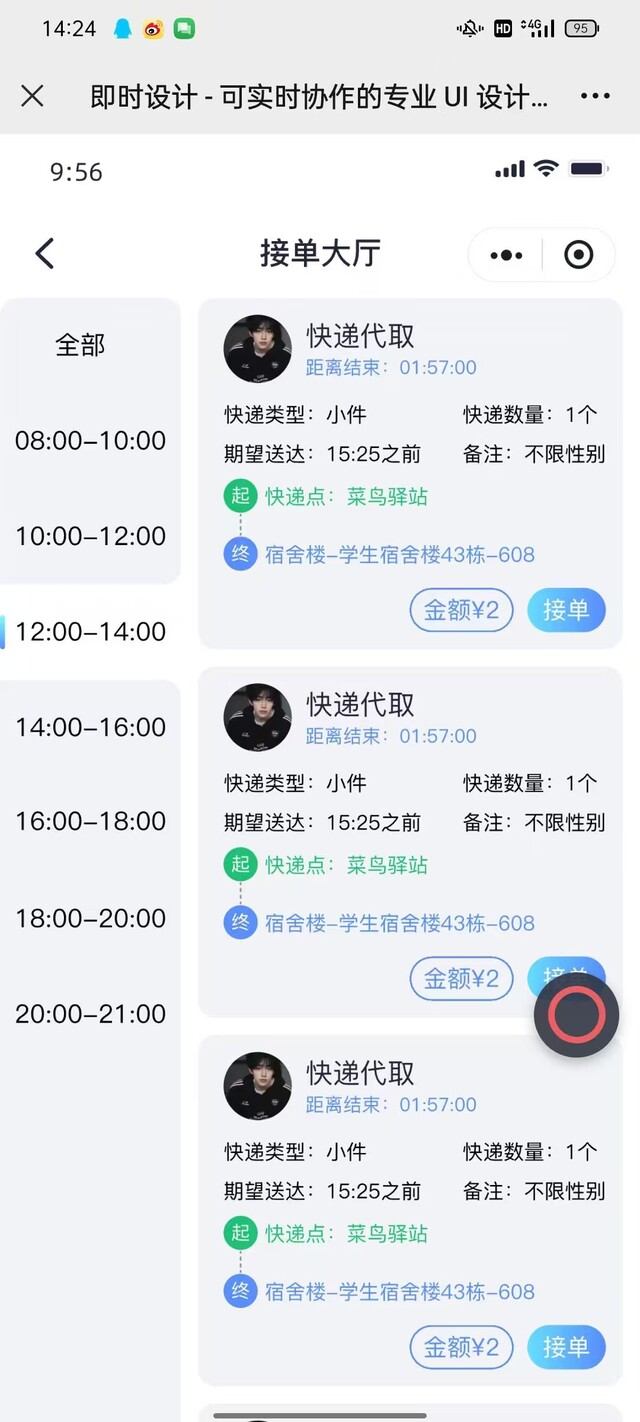View orders for 20:00–21:00

90,1014
